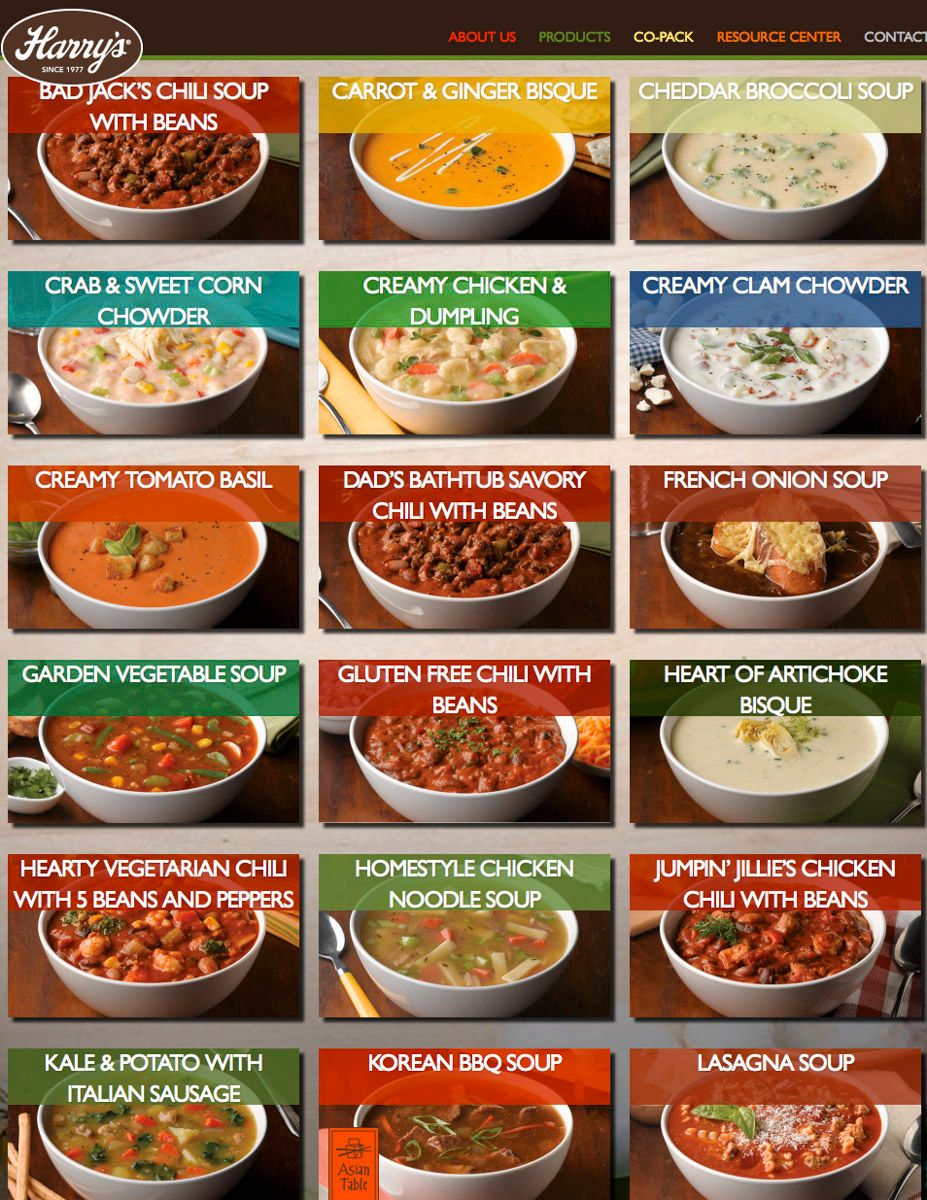
Task: View the French Onion Soup product
Action: point(775,548)
